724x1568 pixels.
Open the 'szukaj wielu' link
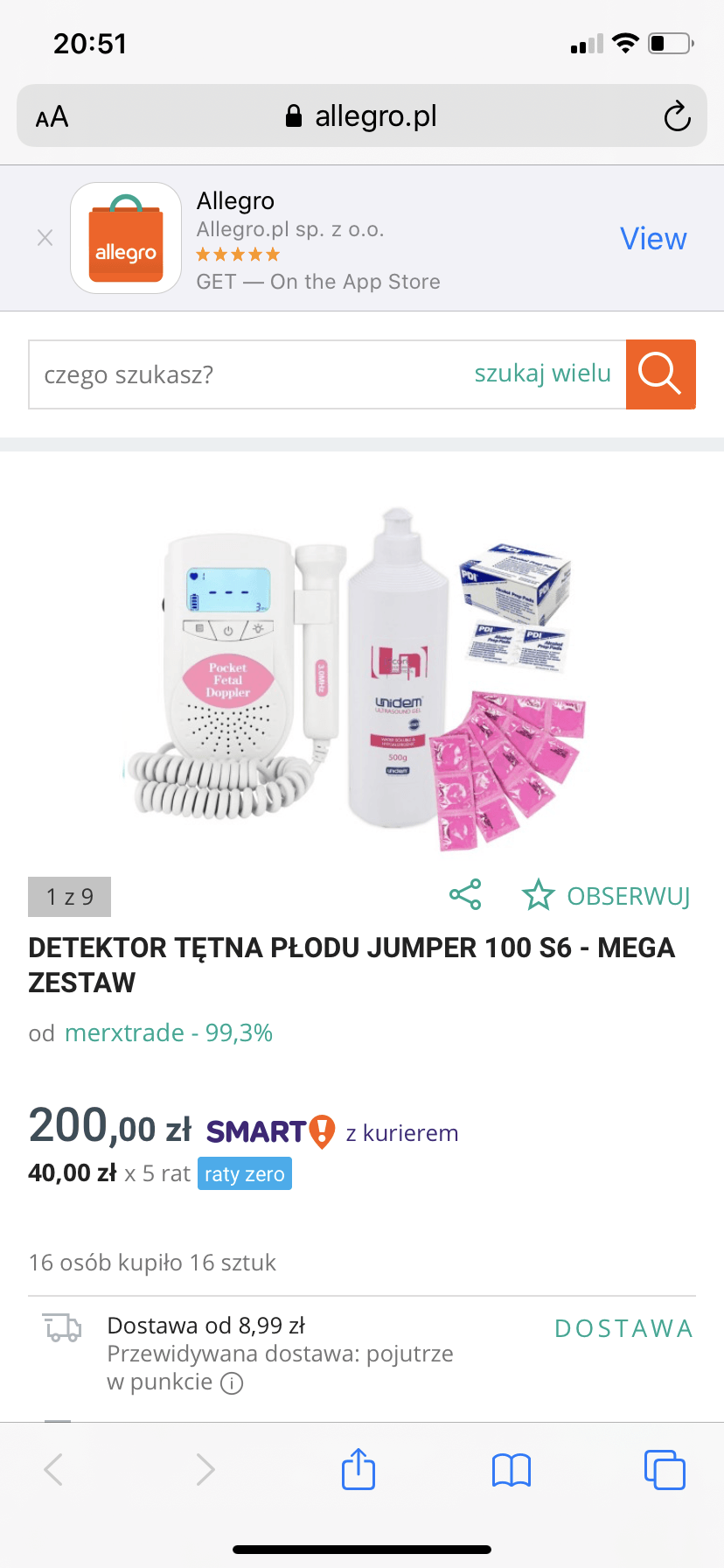click(542, 374)
